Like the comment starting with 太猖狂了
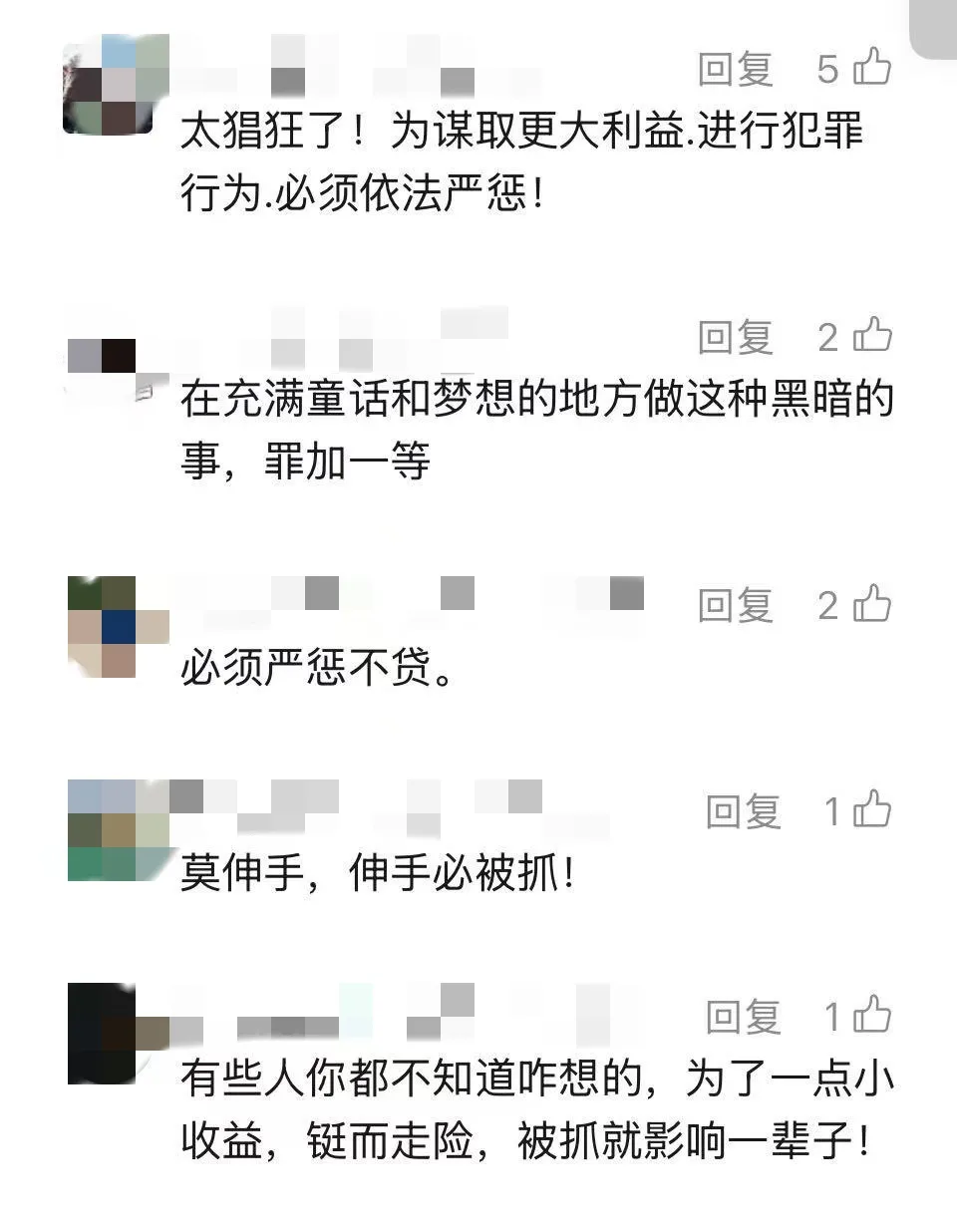 pos(872,67)
